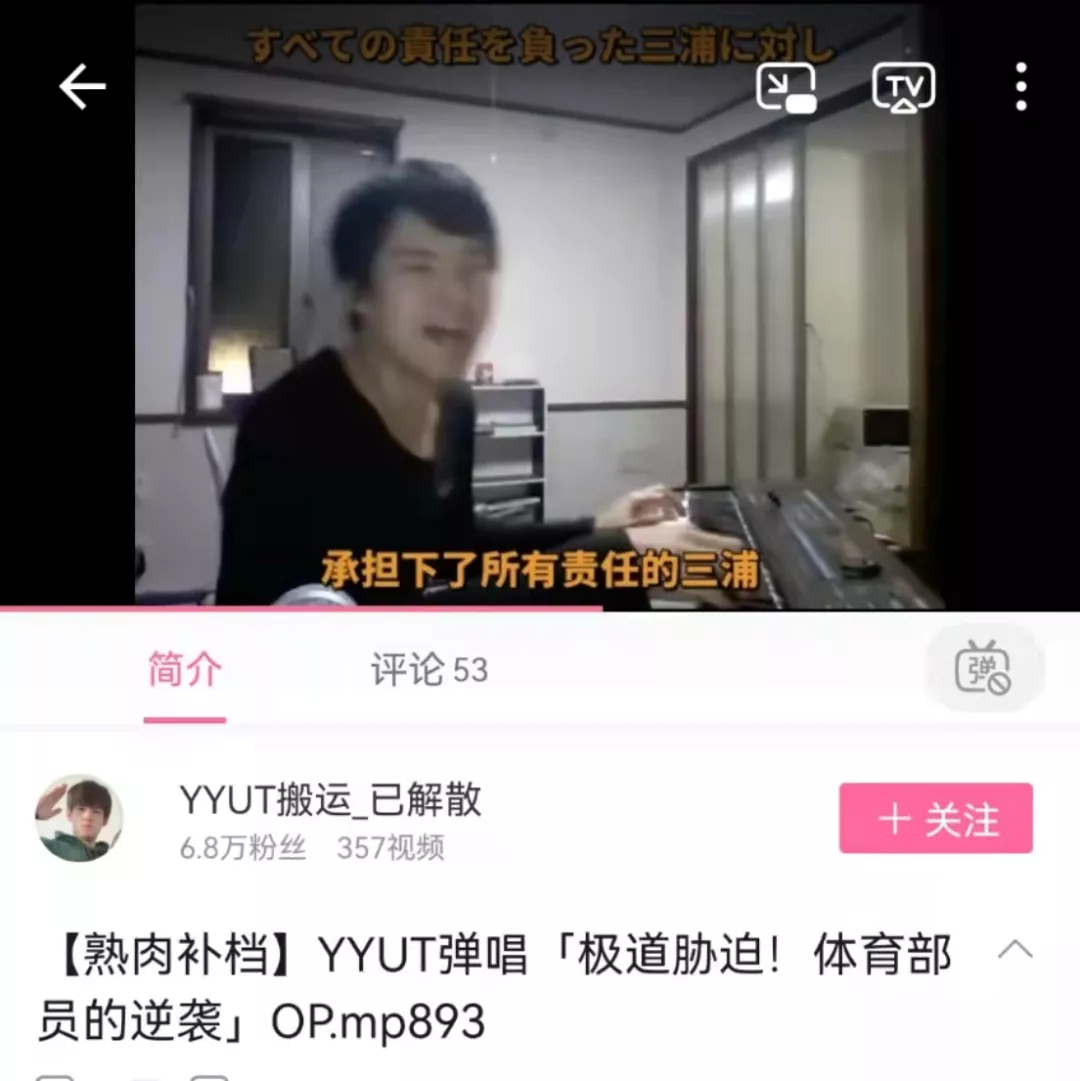Select the 简介 tab

coord(185,670)
